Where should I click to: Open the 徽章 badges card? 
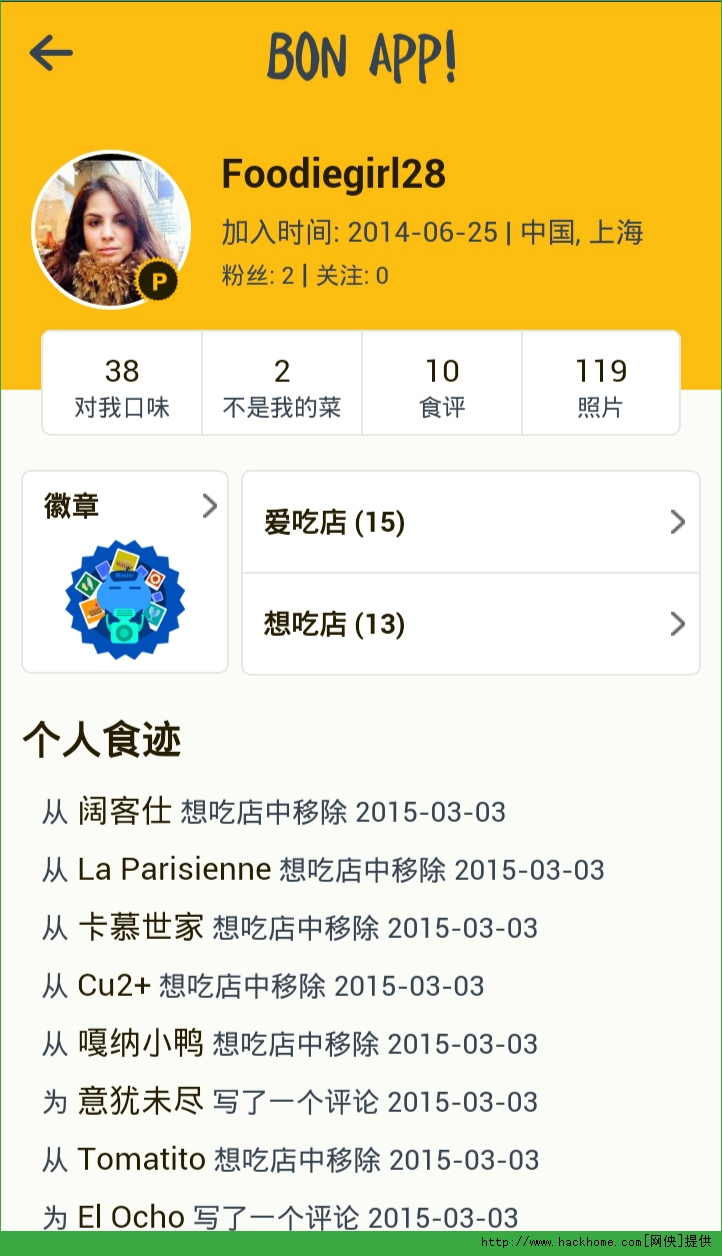click(x=125, y=572)
